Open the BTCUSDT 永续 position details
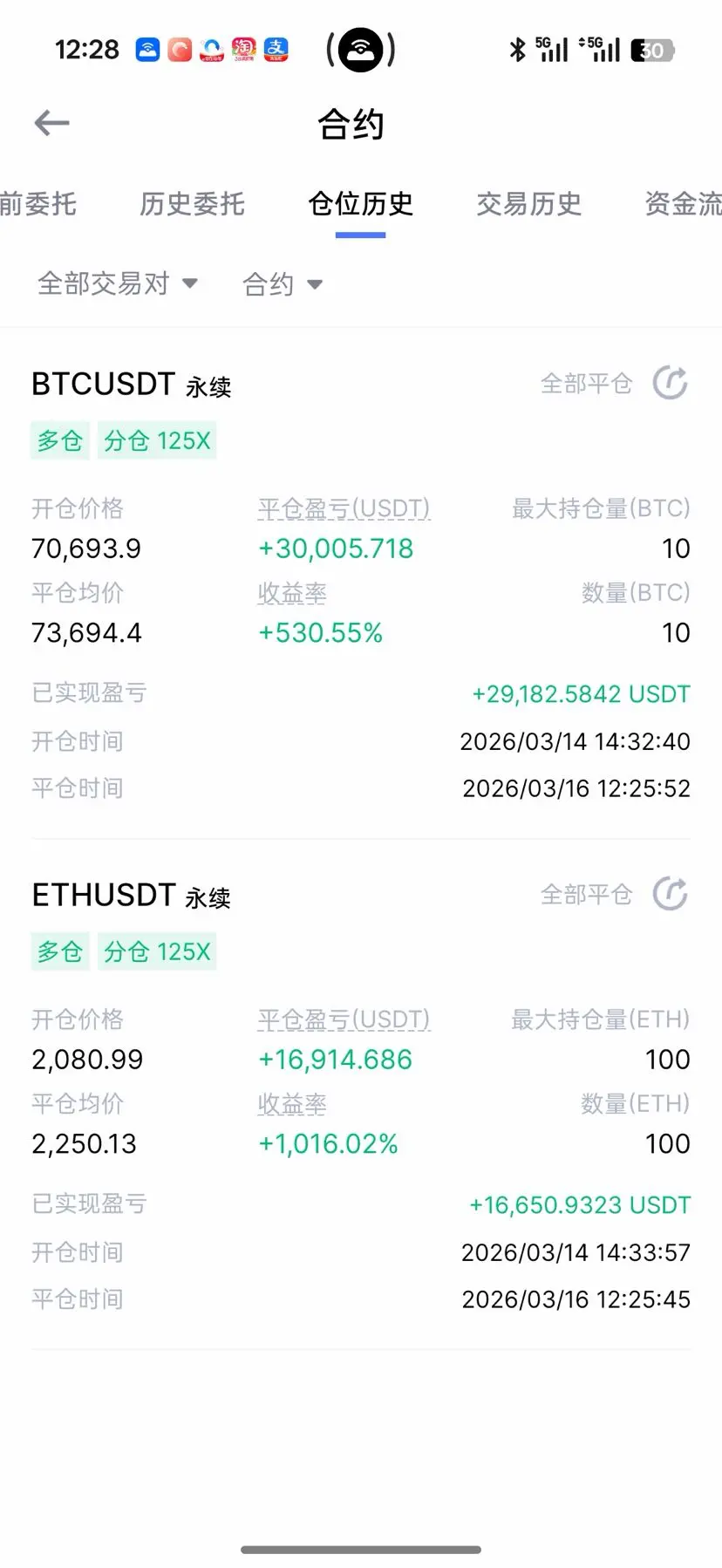 132,385
